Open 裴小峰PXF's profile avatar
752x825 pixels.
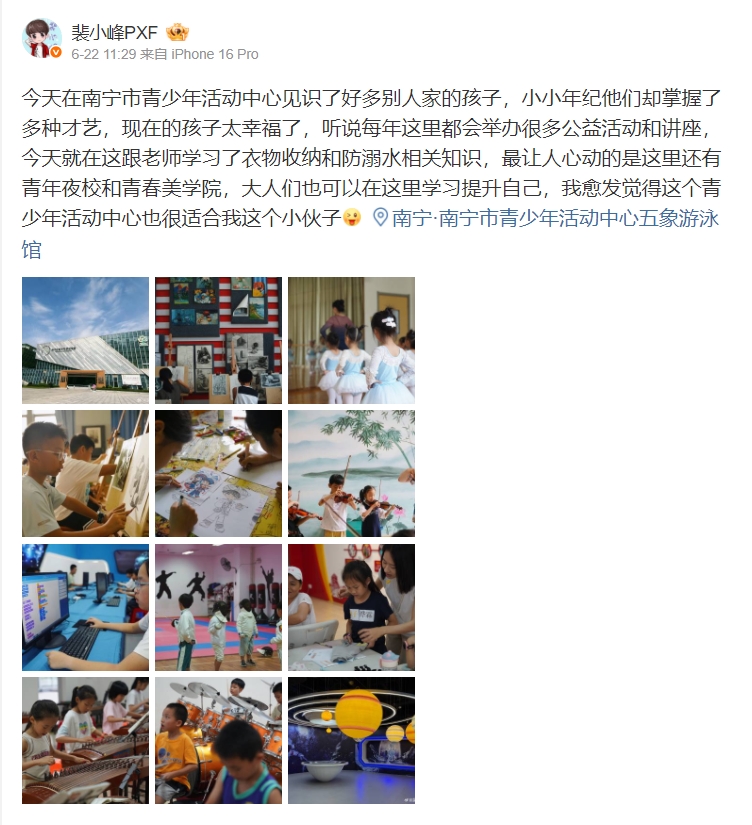coord(41,40)
